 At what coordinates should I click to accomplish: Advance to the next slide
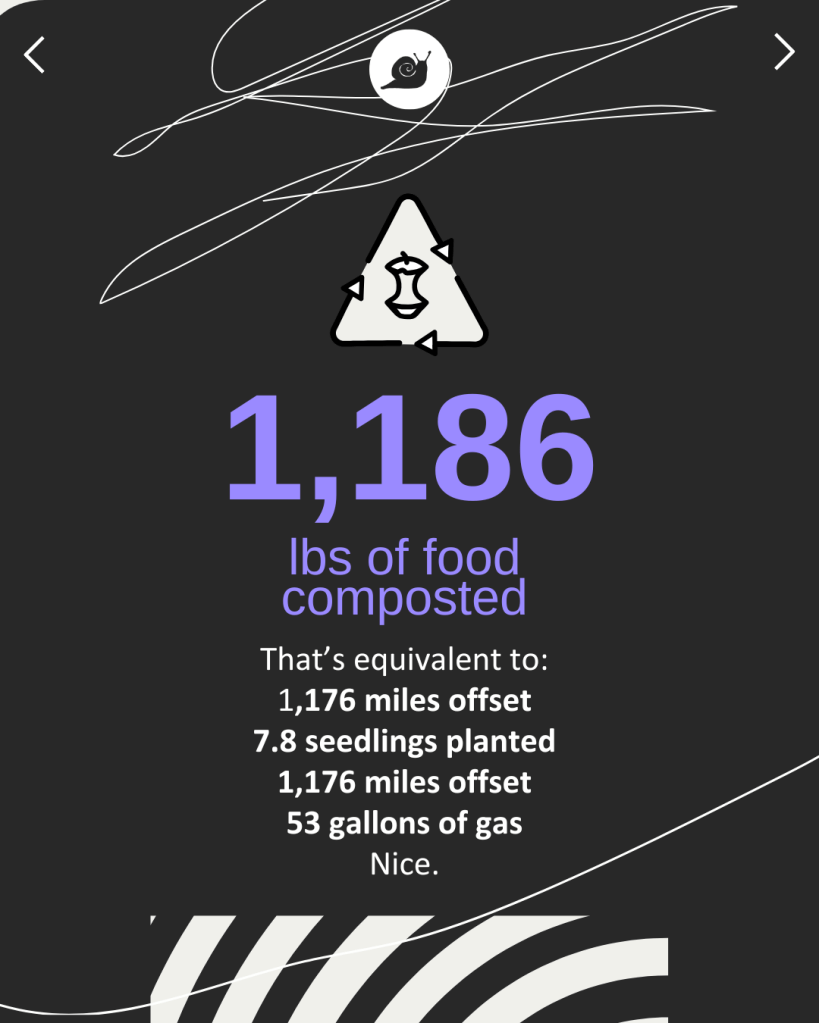(784, 53)
